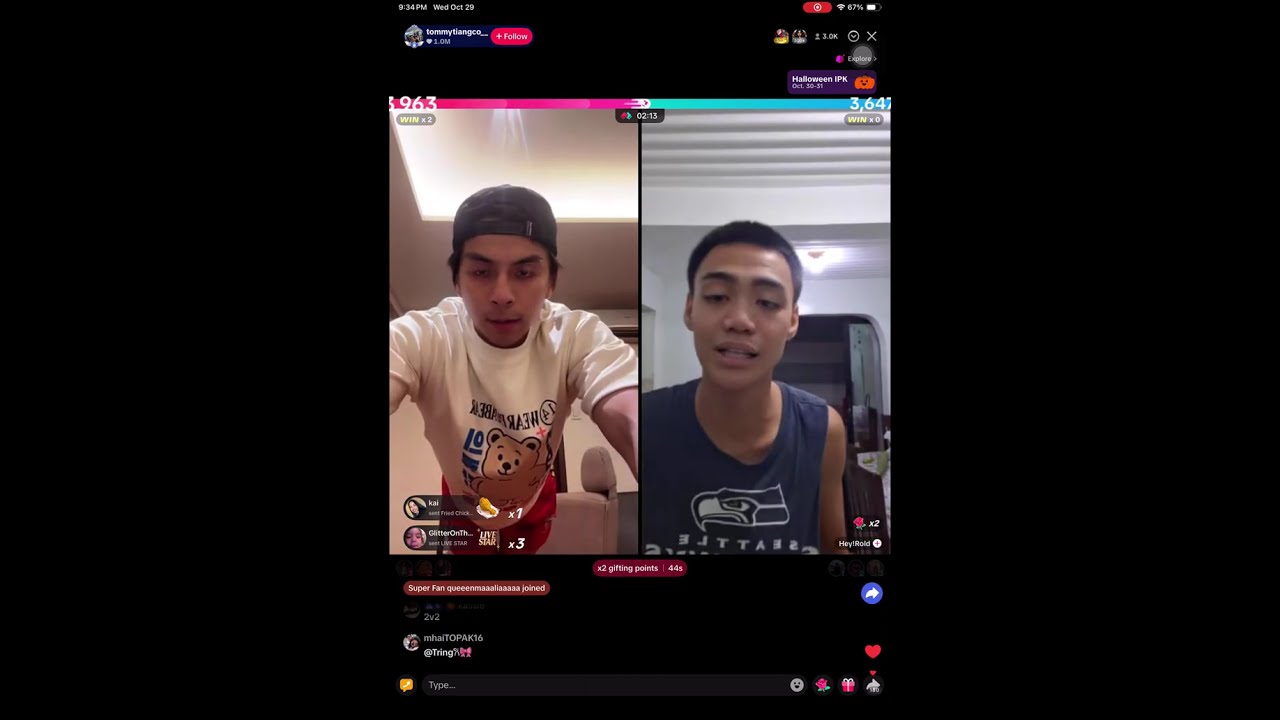Open the yellow chat bubble icon

pos(406,685)
